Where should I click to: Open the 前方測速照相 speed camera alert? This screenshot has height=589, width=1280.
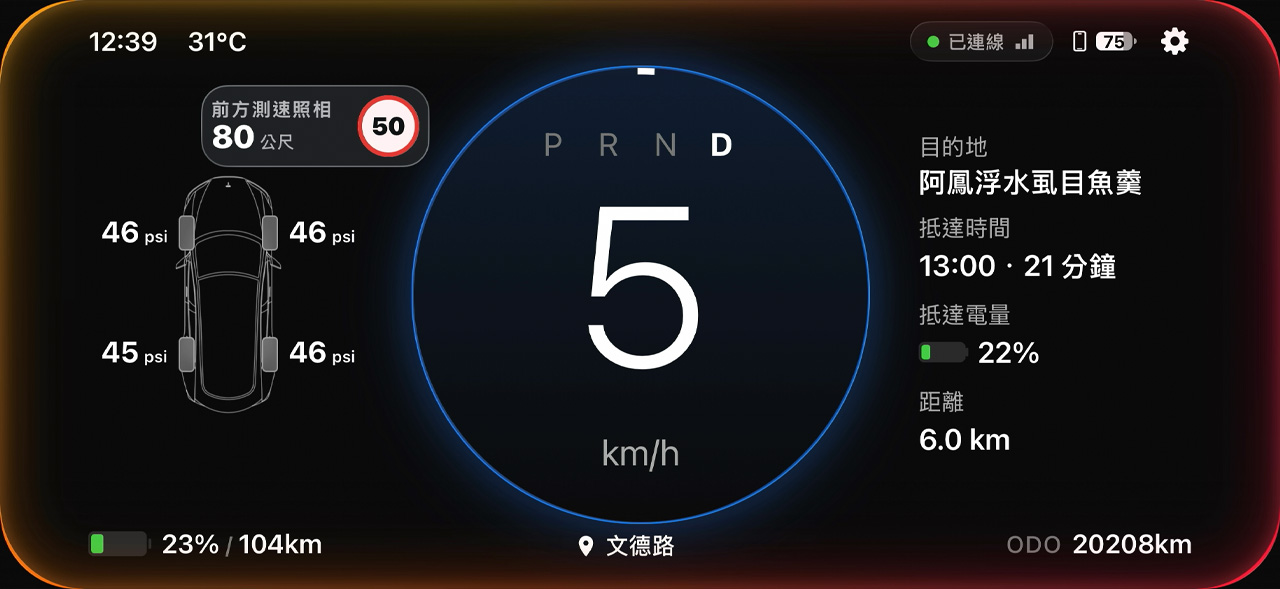click(314, 126)
